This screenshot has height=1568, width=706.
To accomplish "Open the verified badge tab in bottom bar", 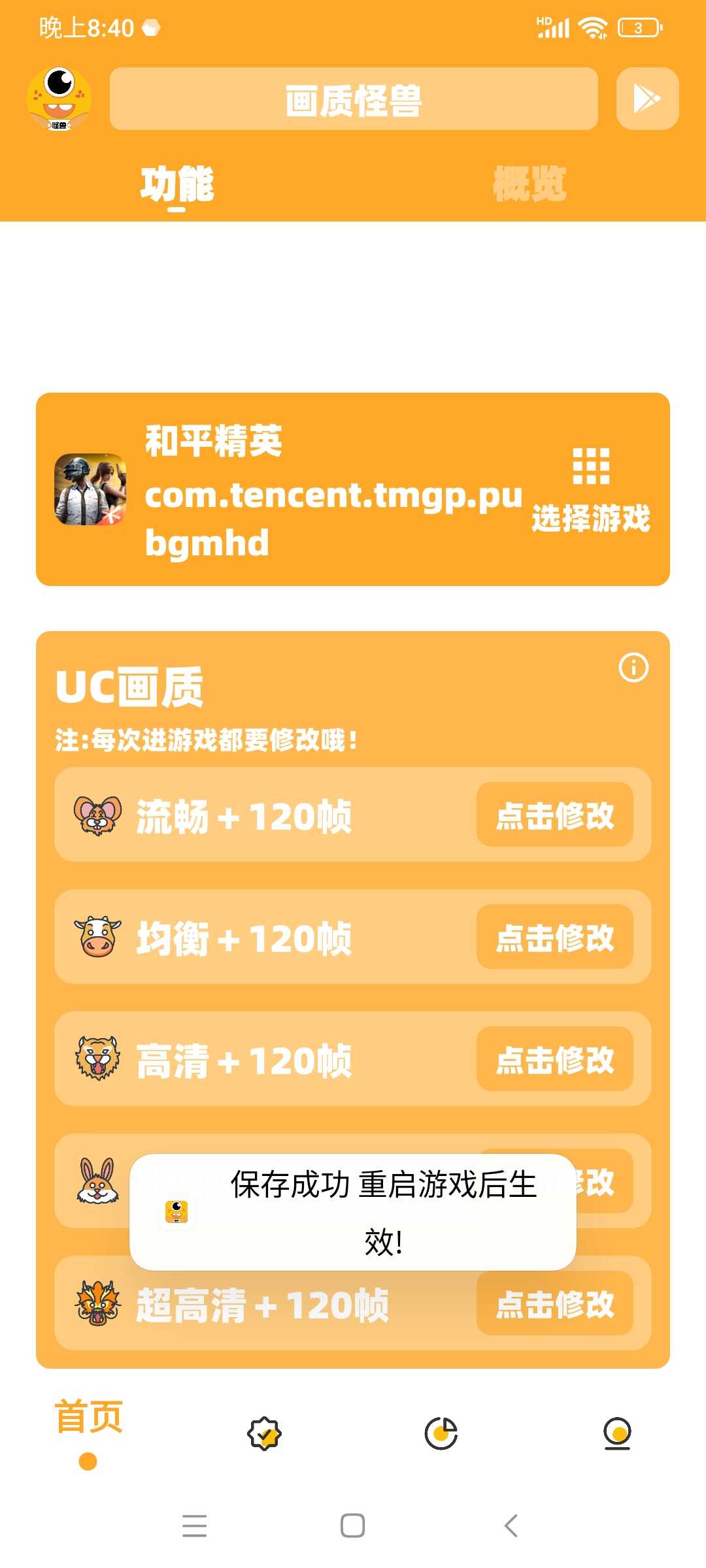I will pyautogui.click(x=264, y=1434).
